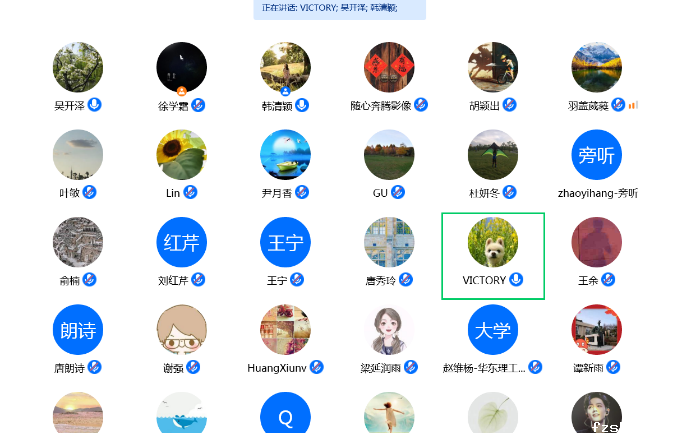The height and width of the screenshot is (444, 682).
Task: Tap 梁延润雨's cartoon avatar tile
Action: pyautogui.click(x=389, y=330)
